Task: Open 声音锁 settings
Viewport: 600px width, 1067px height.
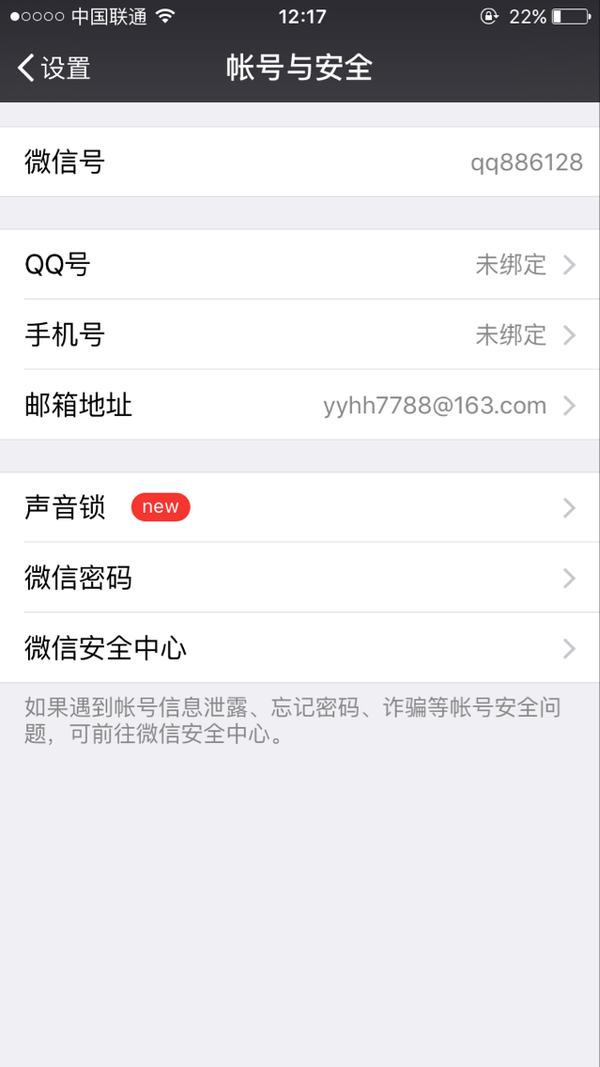Action: coord(300,508)
